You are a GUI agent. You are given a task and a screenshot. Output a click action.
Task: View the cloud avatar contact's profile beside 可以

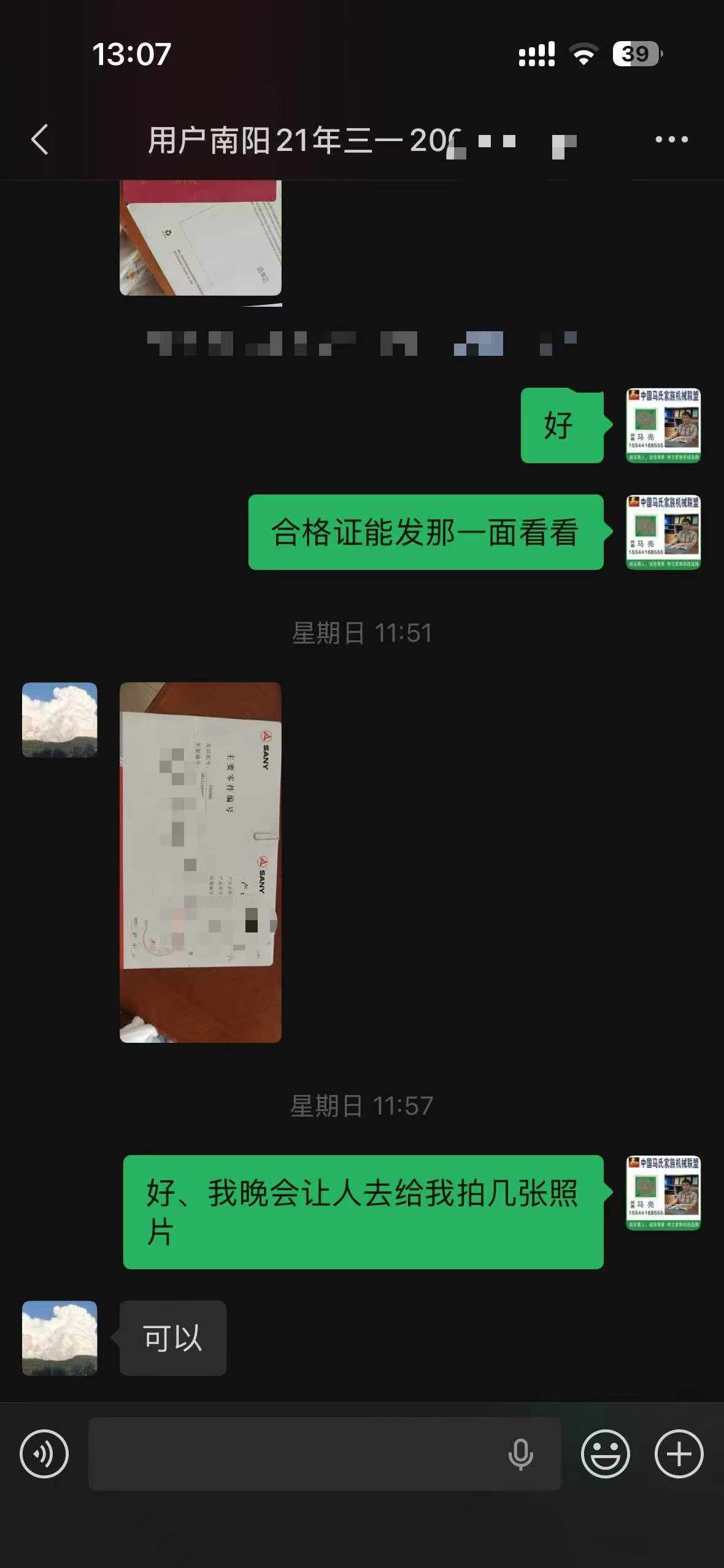pos(60,1338)
